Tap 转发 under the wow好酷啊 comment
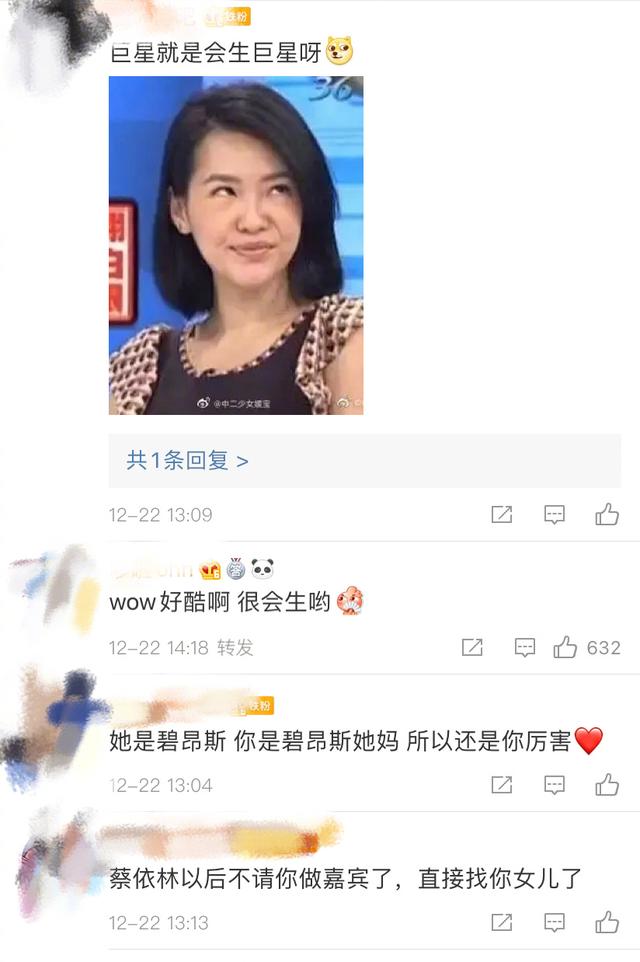This screenshot has height=962, width=640. [x=235, y=648]
